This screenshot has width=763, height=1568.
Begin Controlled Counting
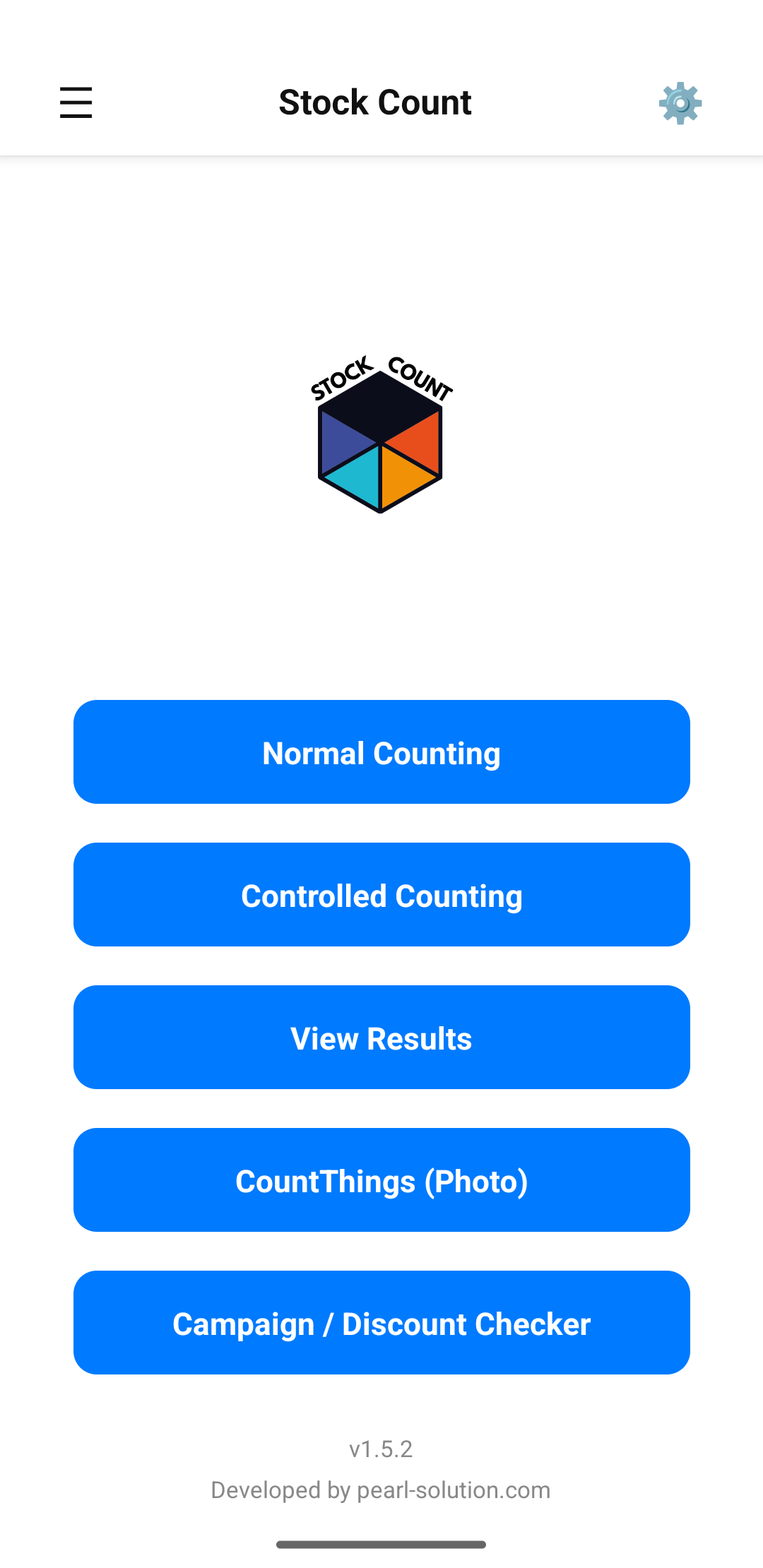(381, 895)
